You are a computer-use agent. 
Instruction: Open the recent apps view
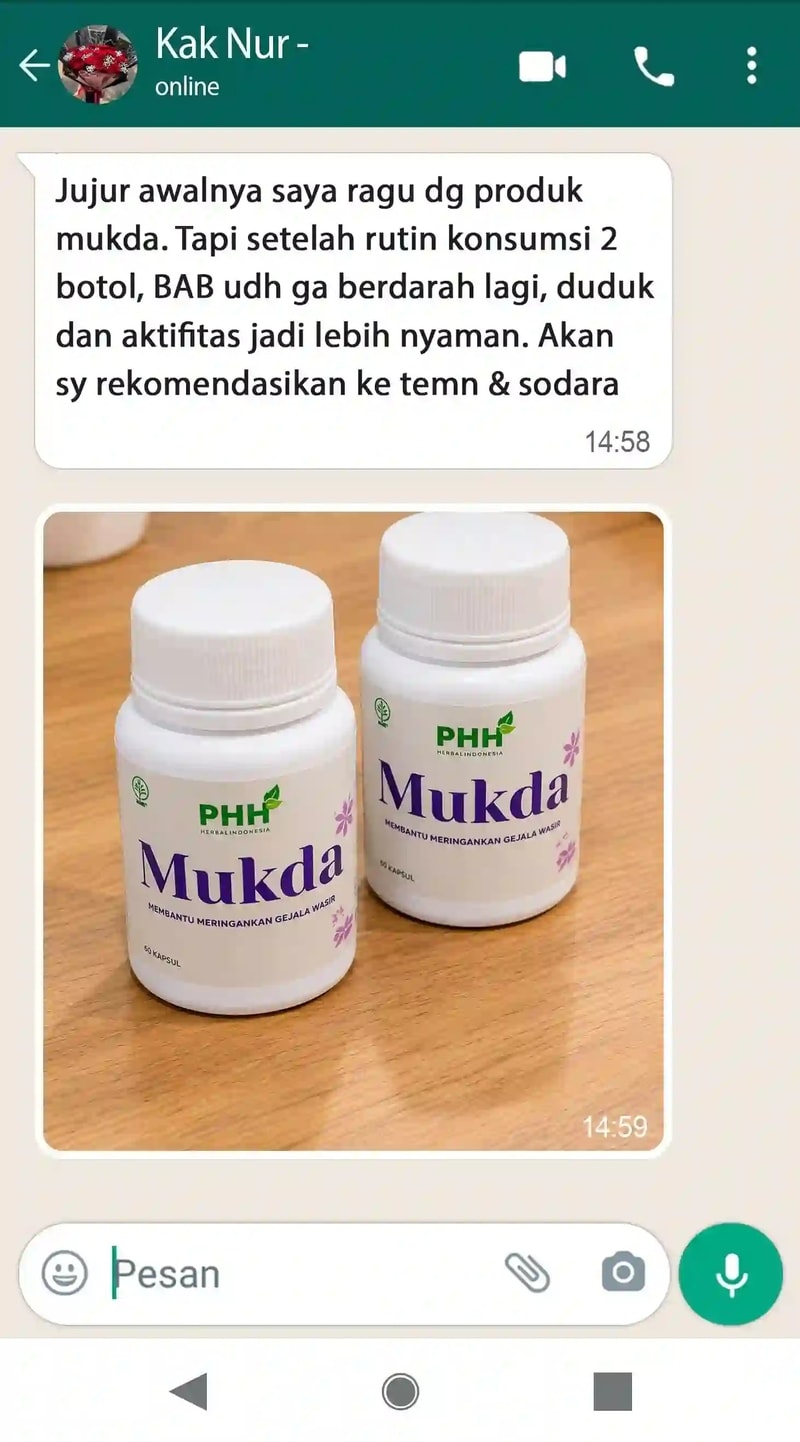tap(612, 1391)
